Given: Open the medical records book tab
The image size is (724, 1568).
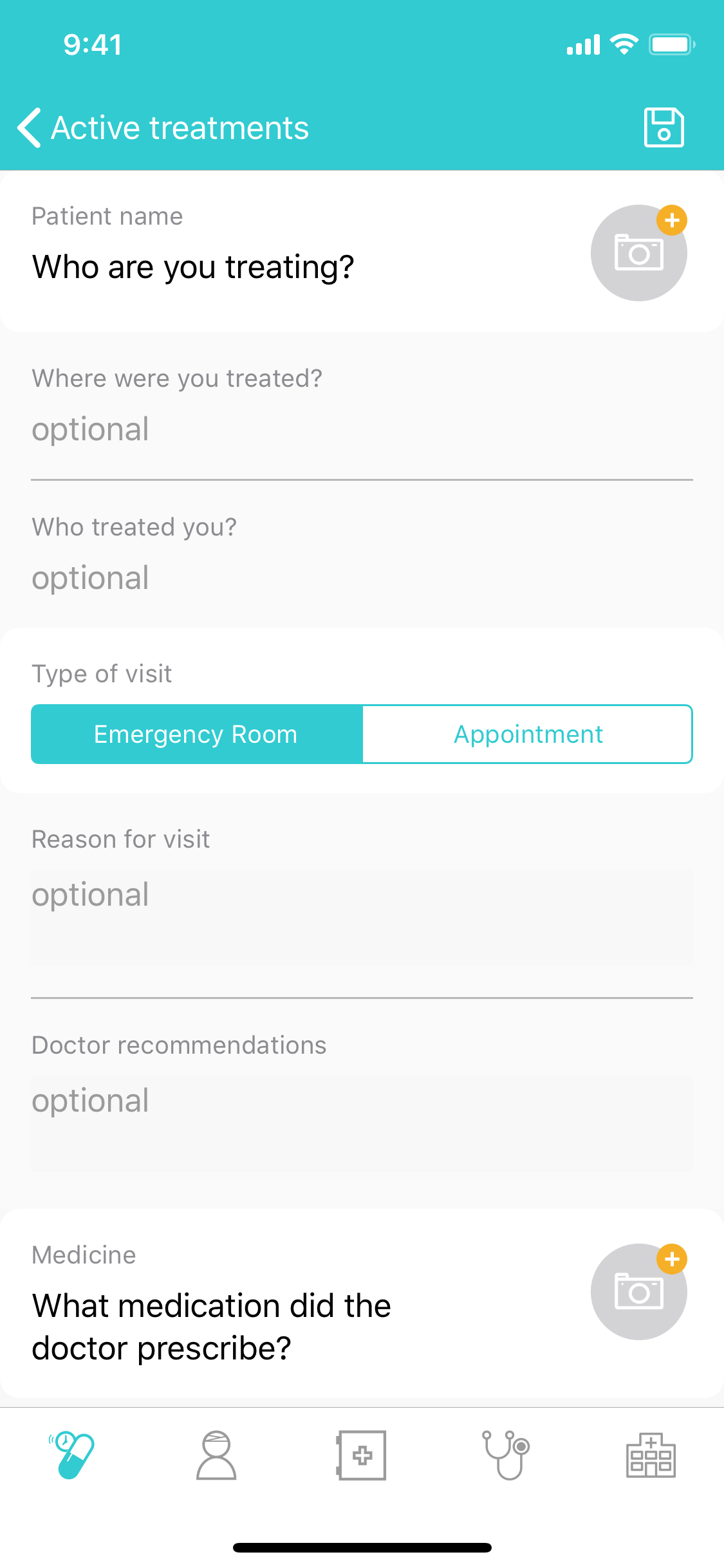Looking at the screenshot, I should 361,1455.
